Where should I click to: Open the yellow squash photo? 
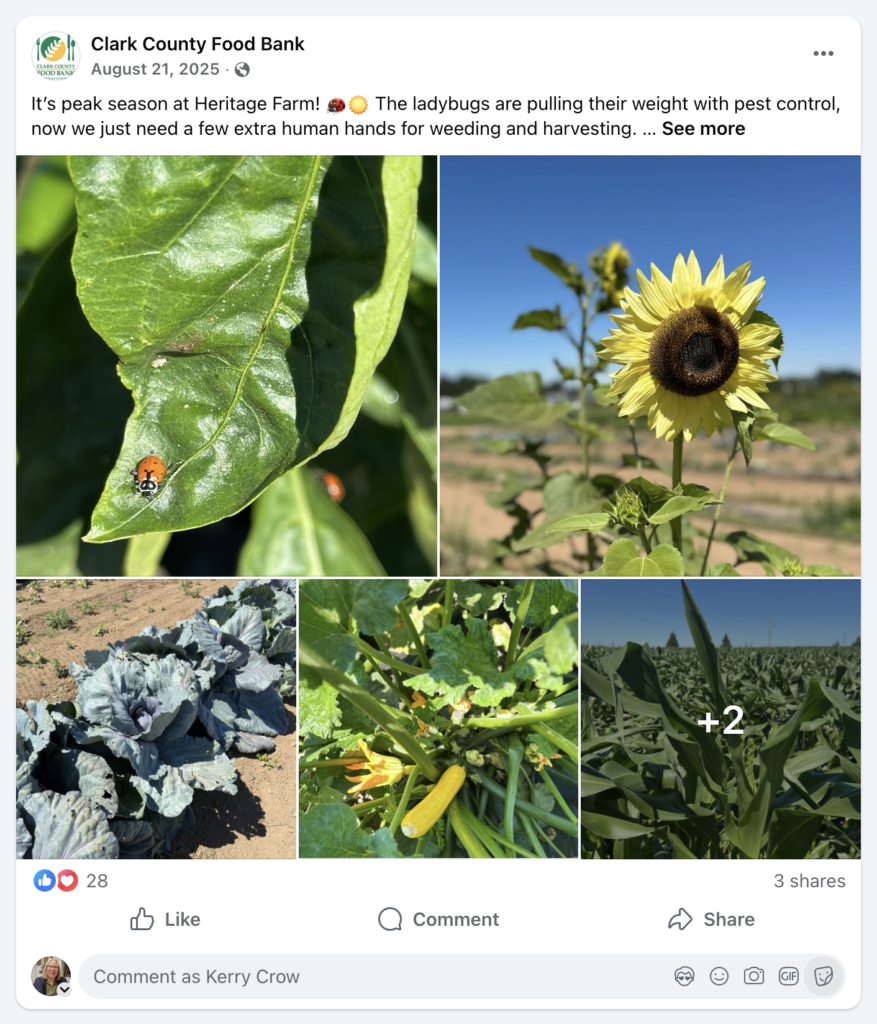coord(438,718)
